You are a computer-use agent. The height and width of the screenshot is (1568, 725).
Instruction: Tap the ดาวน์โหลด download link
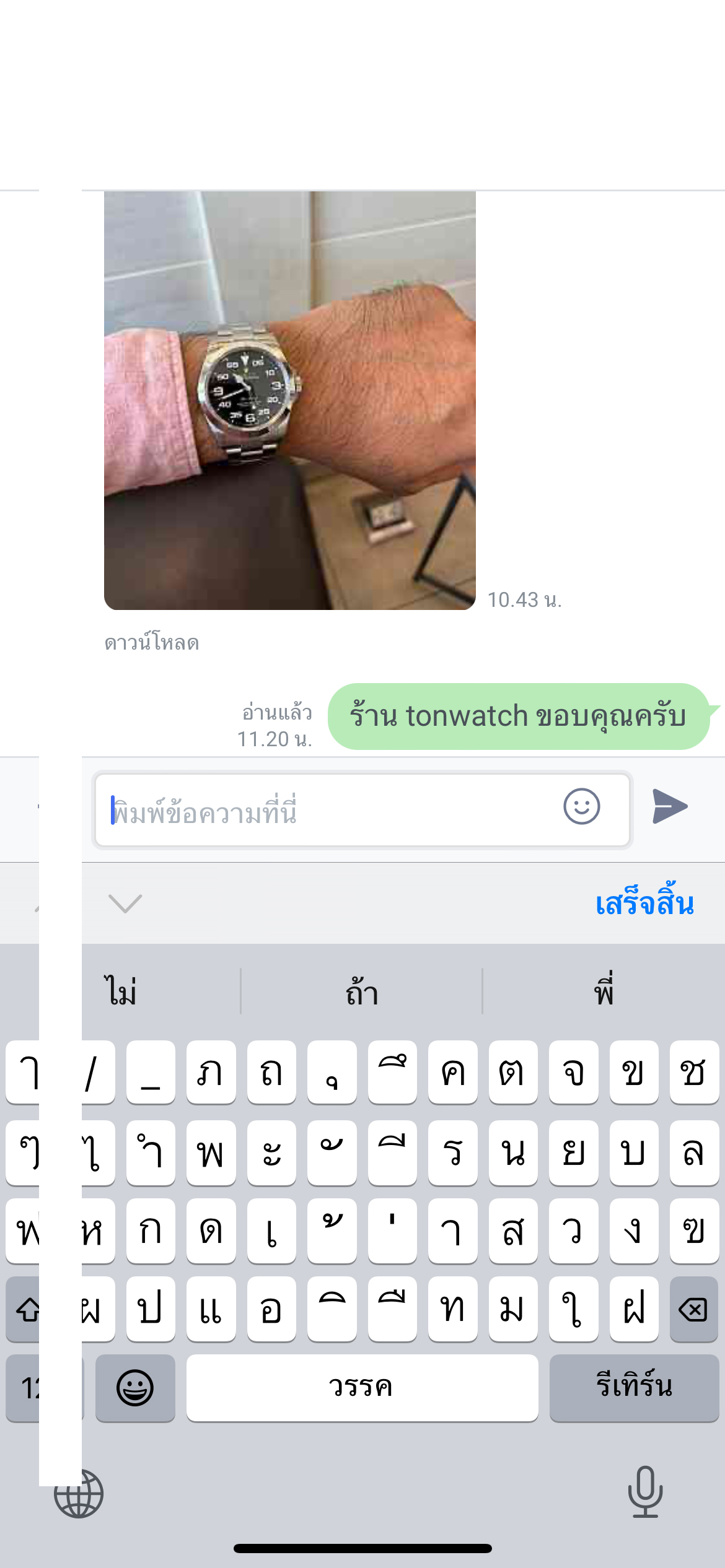152,643
